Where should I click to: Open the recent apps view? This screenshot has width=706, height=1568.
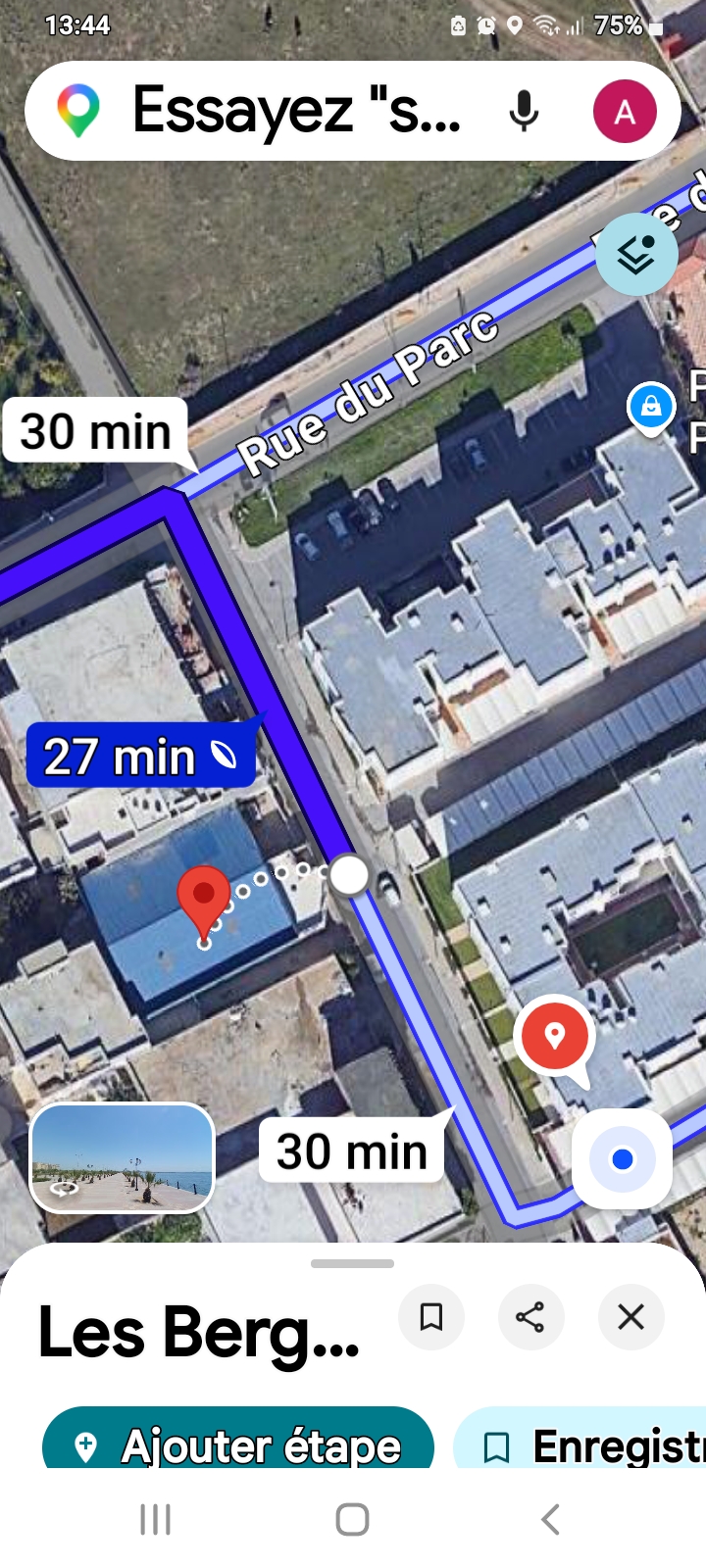[156, 1519]
